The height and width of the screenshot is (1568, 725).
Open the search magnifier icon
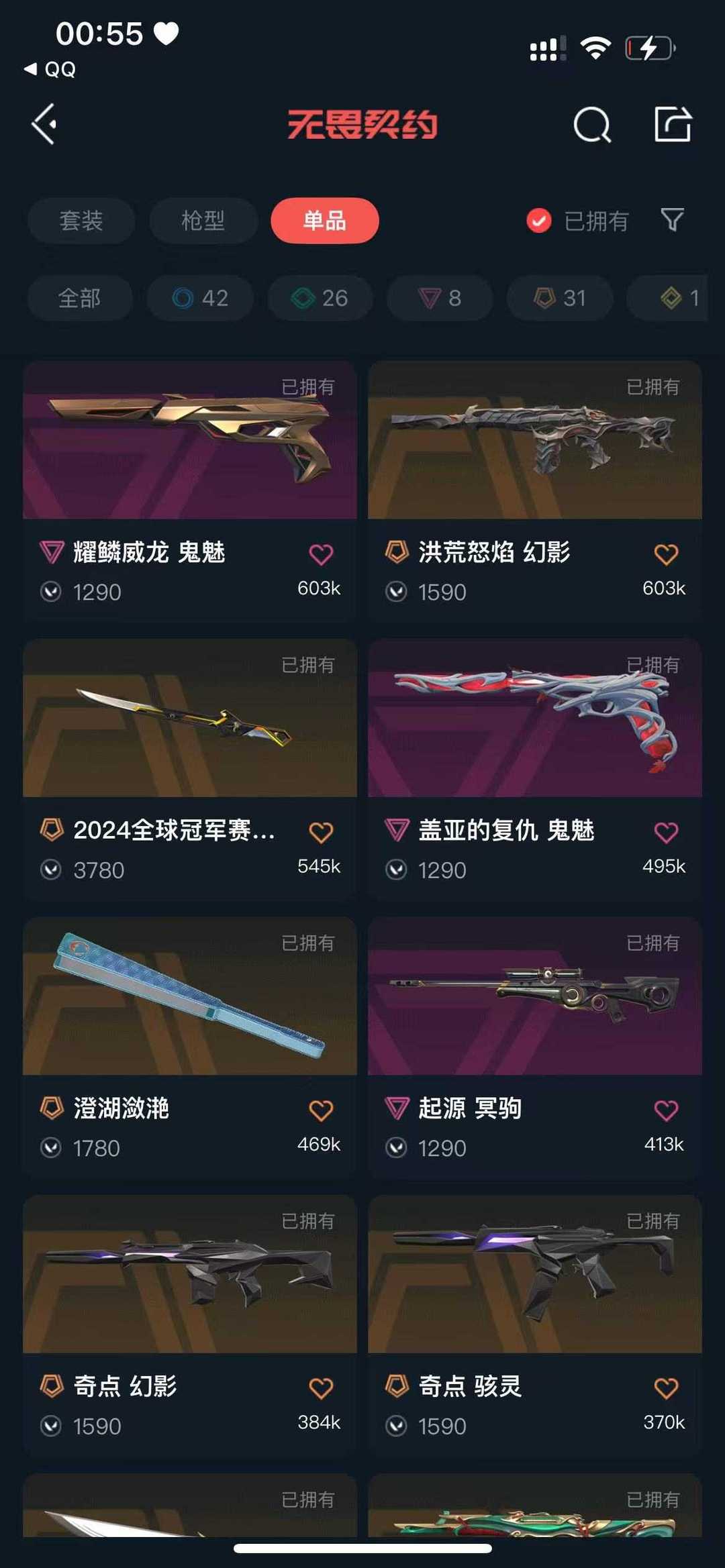coord(592,125)
